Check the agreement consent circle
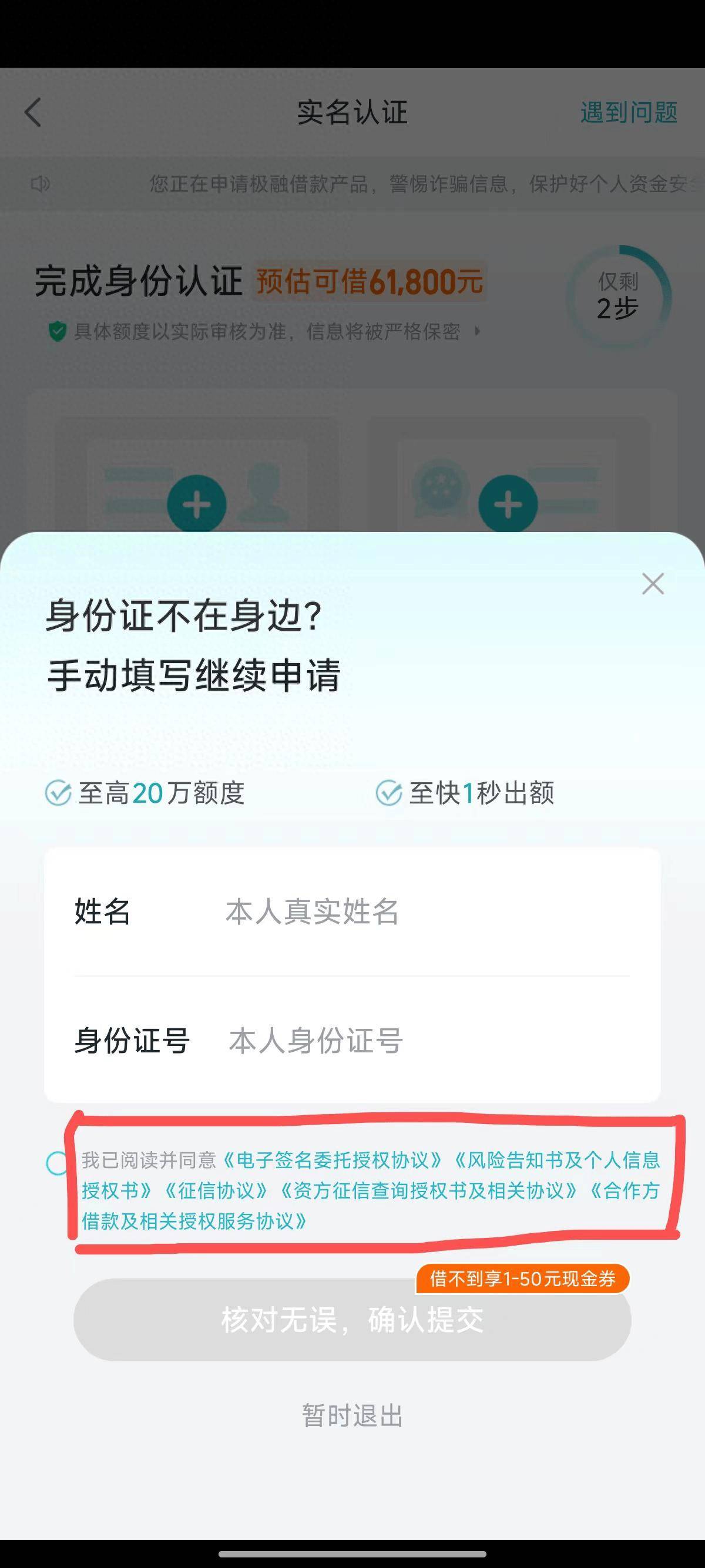This screenshot has width=705, height=1568. [57, 1163]
